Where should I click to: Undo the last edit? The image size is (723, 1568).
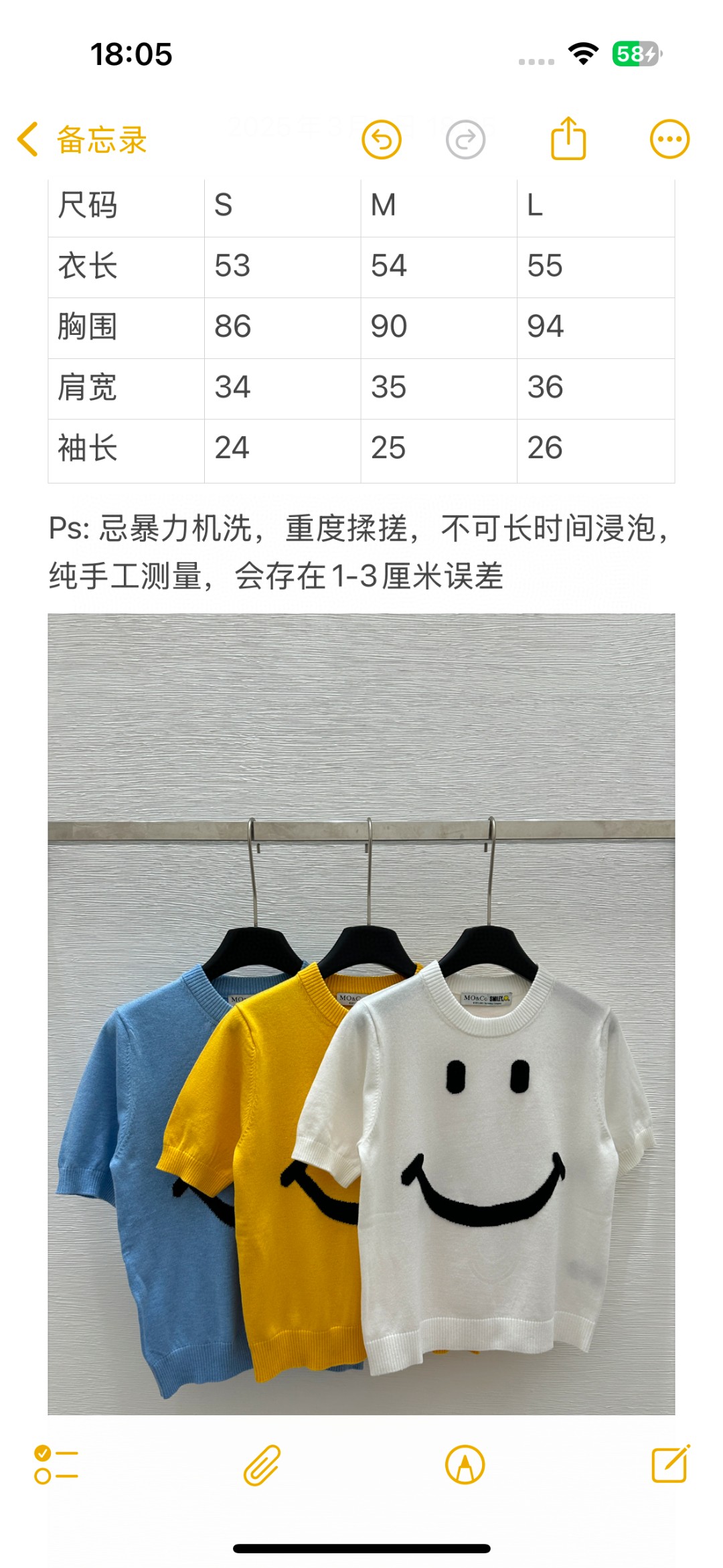point(382,140)
